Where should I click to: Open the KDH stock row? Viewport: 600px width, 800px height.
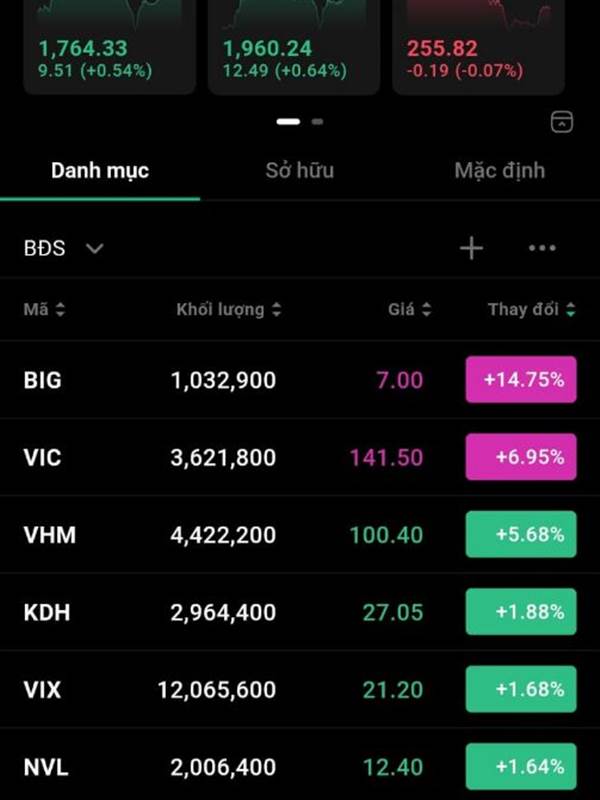click(x=300, y=612)
